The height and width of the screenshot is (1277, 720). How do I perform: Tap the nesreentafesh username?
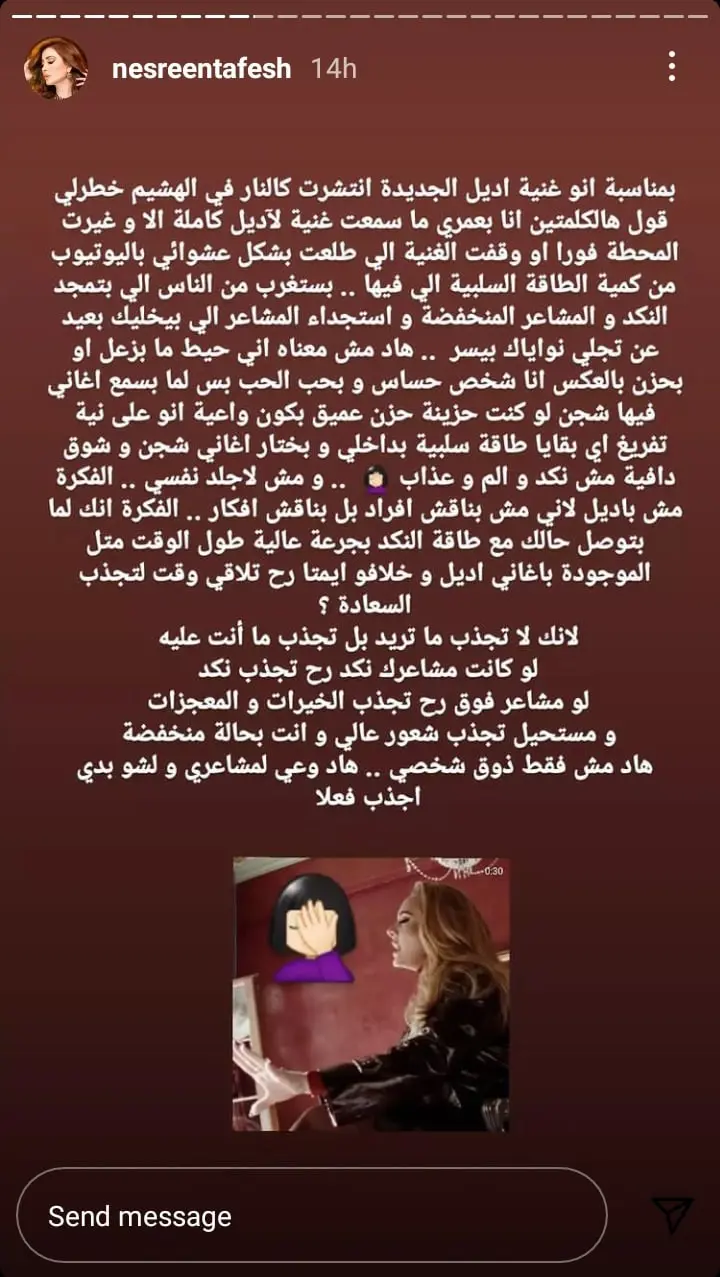click(201, 69)
